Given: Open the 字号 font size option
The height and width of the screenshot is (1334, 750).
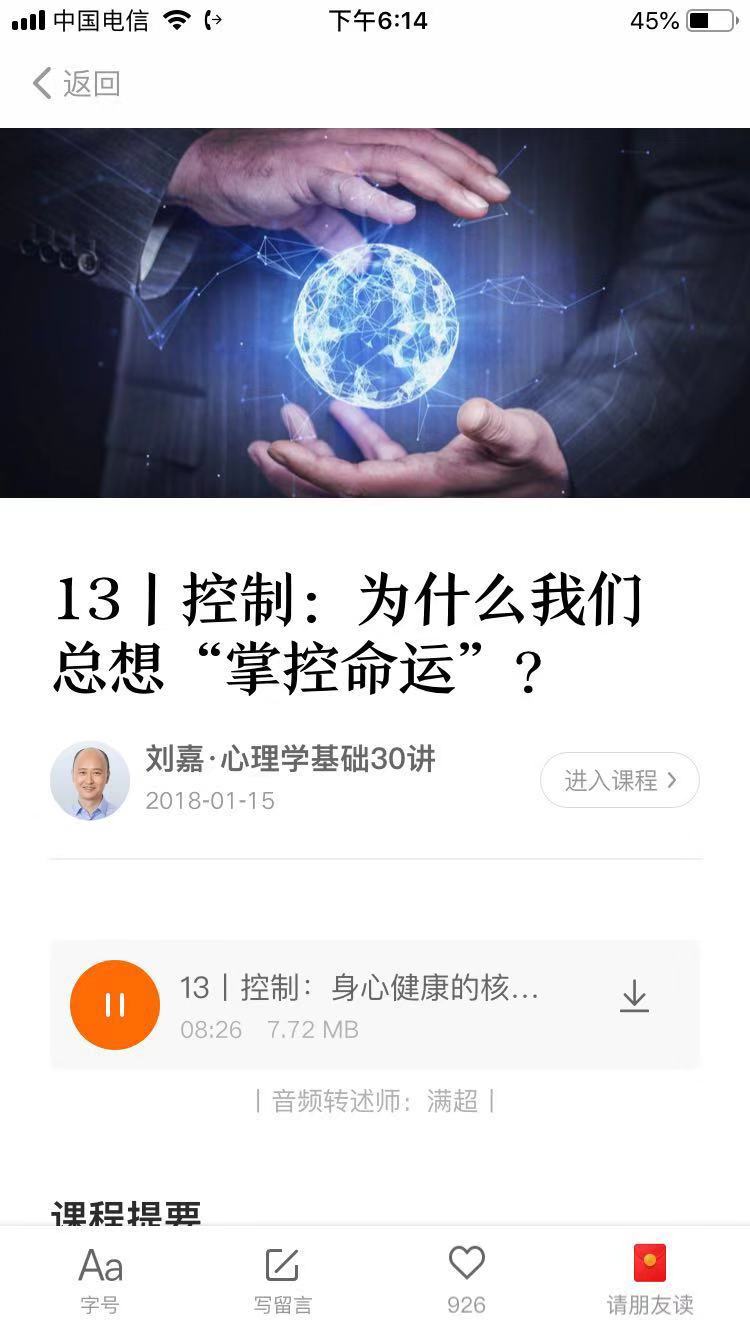Looking at the screenshot, I should pos(100,1279).
